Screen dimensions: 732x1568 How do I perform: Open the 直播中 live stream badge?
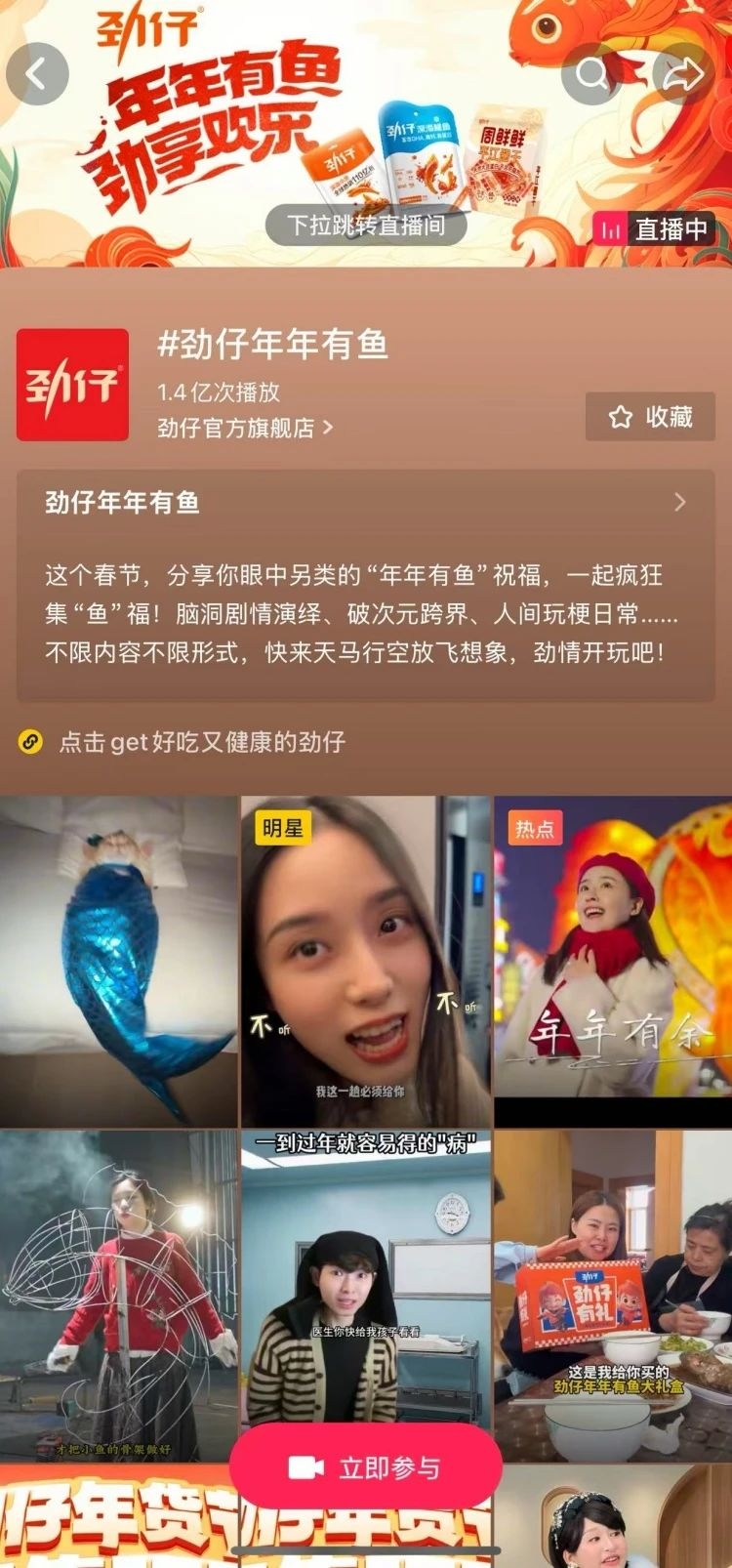(x=654, y=229)
